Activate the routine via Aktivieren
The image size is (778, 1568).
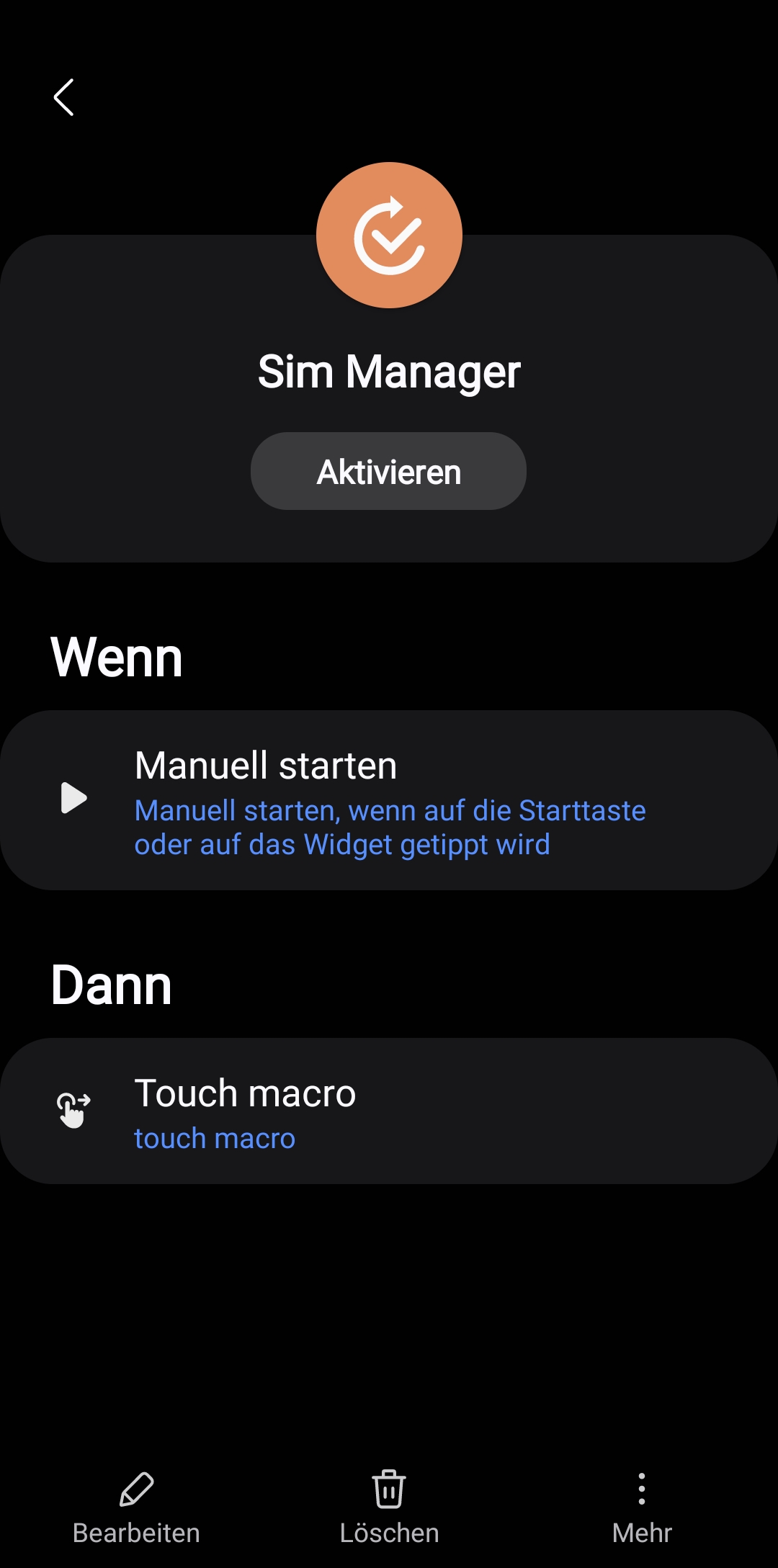[388, 471]
